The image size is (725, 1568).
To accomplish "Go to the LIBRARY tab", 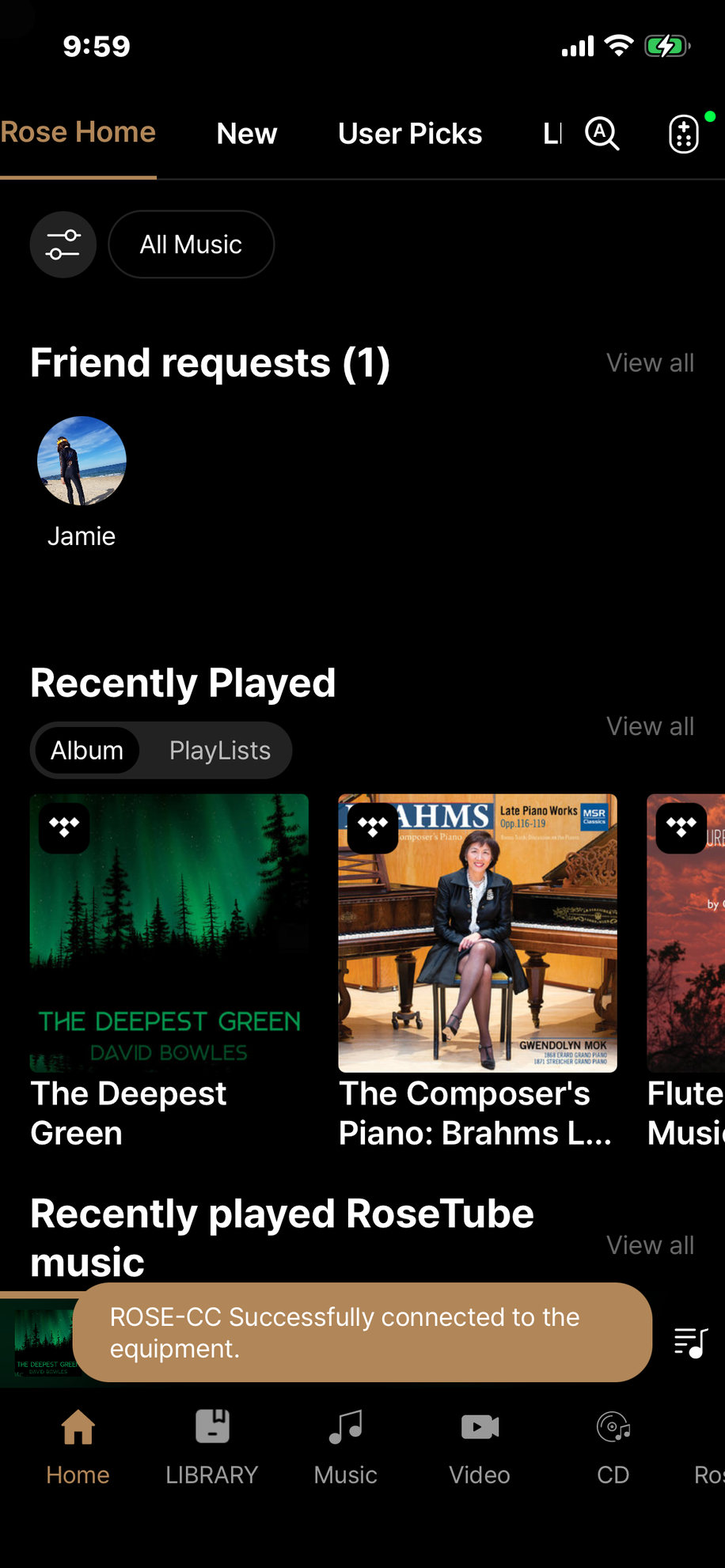I will 212,1446.
